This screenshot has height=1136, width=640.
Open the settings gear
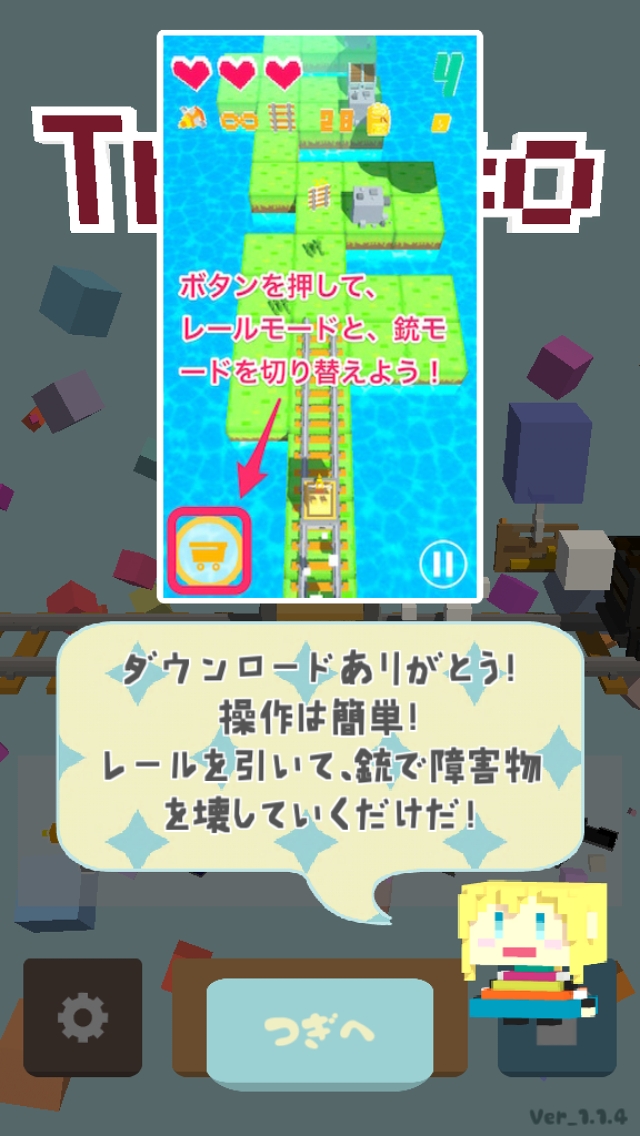tap(83, 1017)
